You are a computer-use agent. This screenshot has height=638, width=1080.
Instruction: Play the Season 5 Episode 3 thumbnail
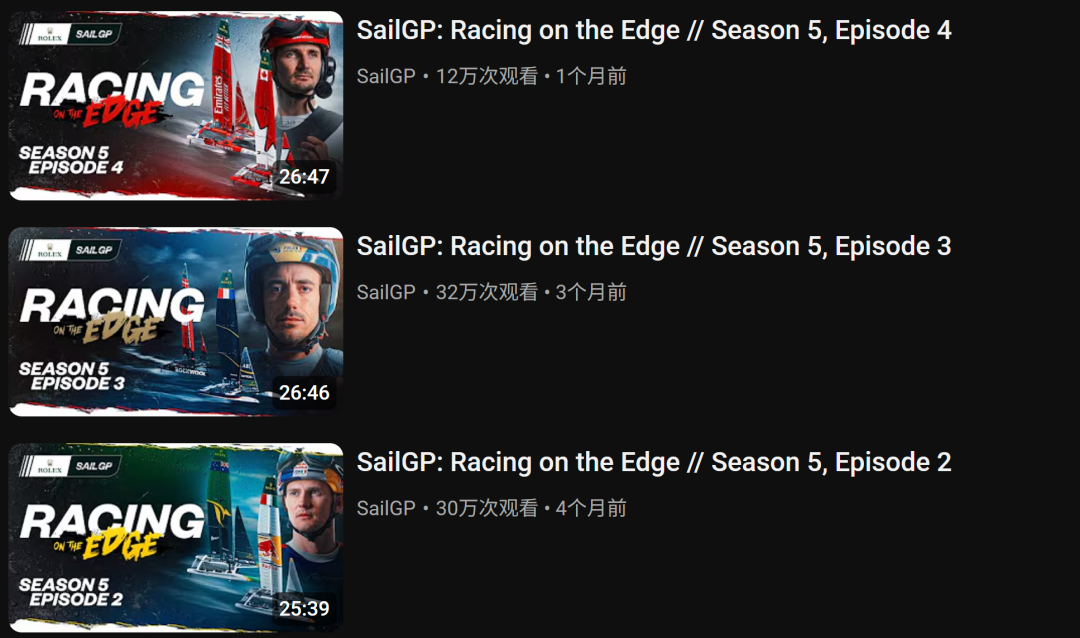(x=176, y=321)
